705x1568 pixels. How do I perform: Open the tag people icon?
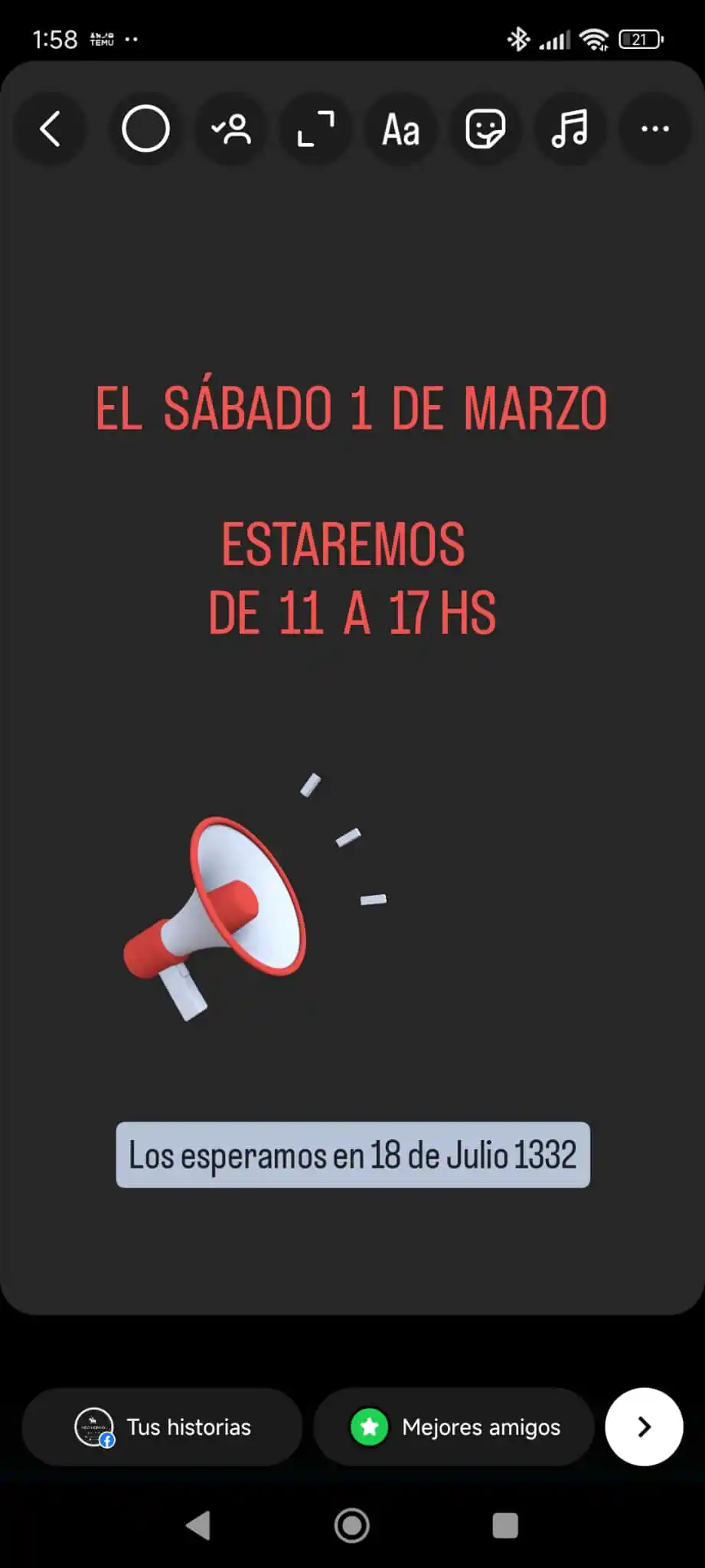click(x=231, y=129)
